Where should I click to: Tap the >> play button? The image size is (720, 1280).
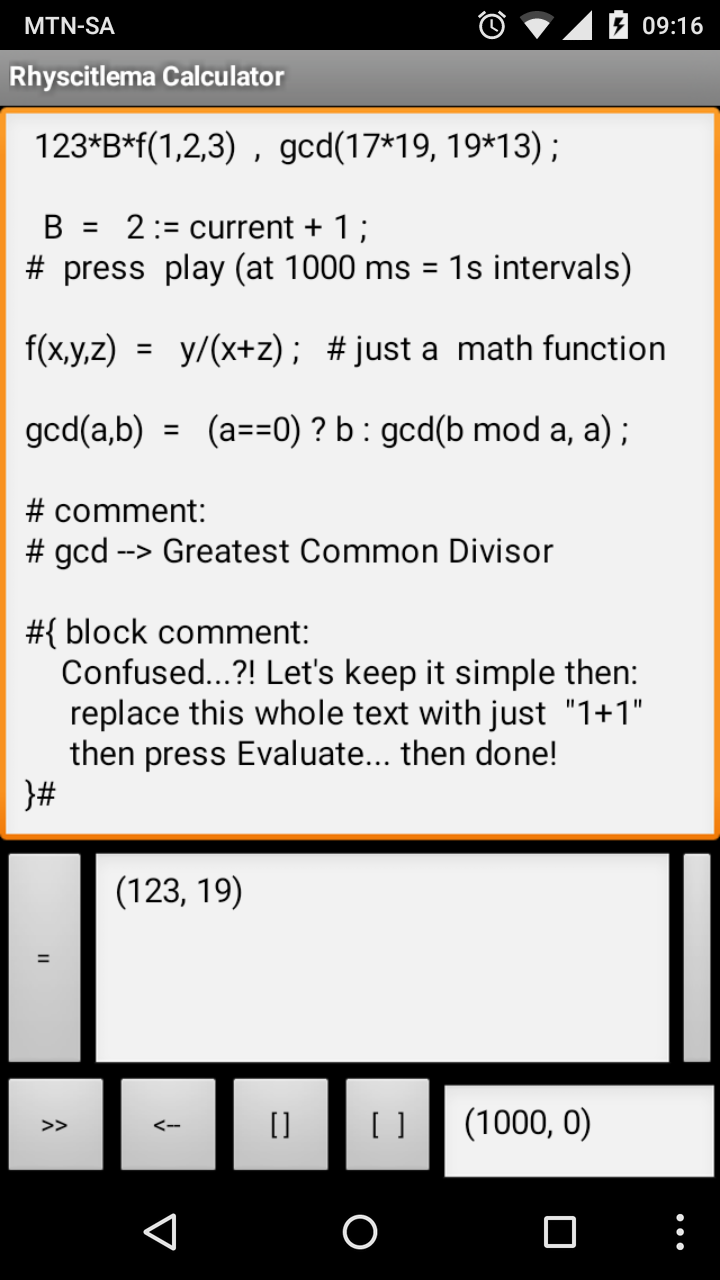coord(56,1124)
